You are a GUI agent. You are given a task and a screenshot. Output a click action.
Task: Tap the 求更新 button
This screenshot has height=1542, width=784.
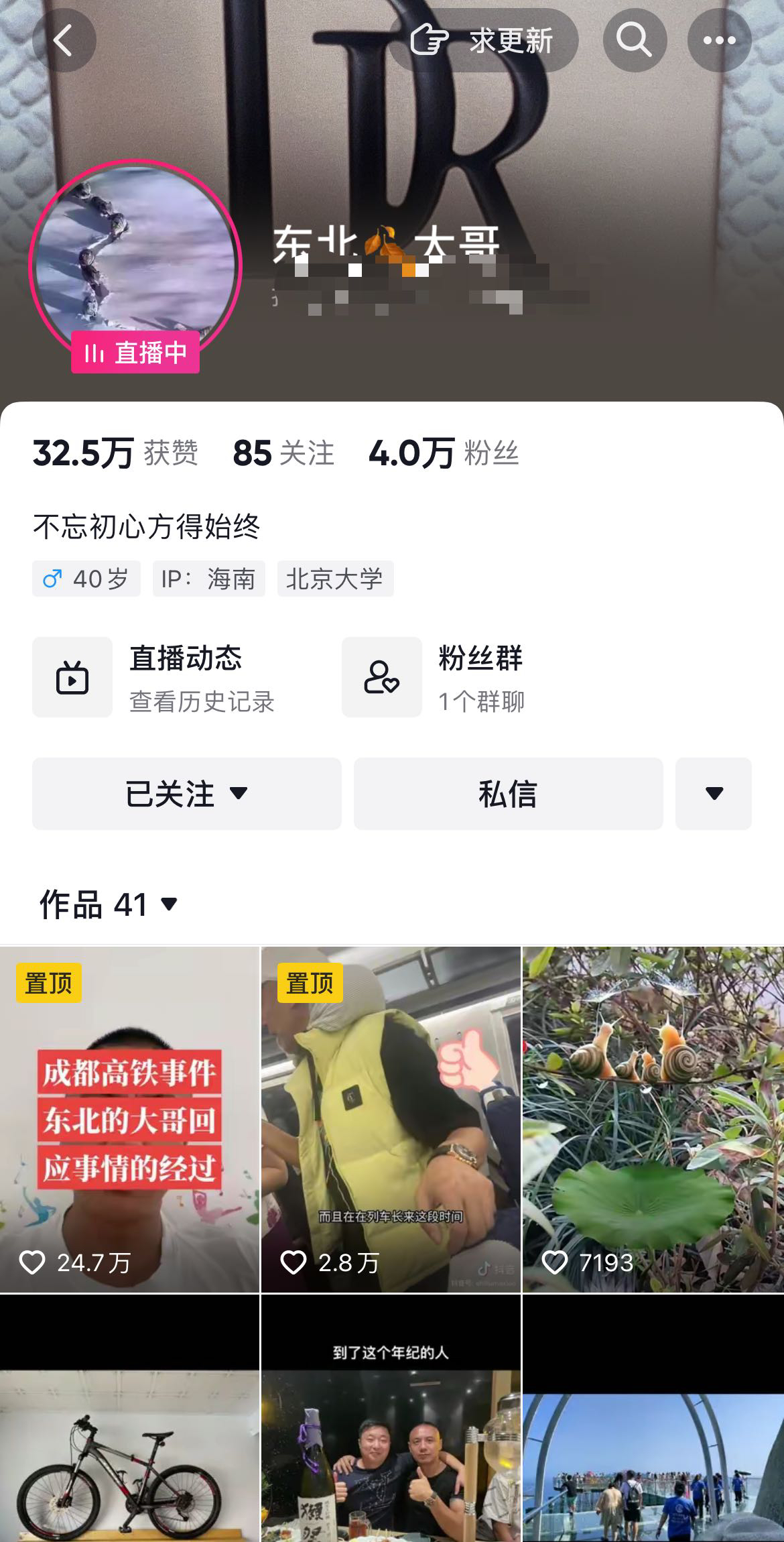click(x=484, y=40)
